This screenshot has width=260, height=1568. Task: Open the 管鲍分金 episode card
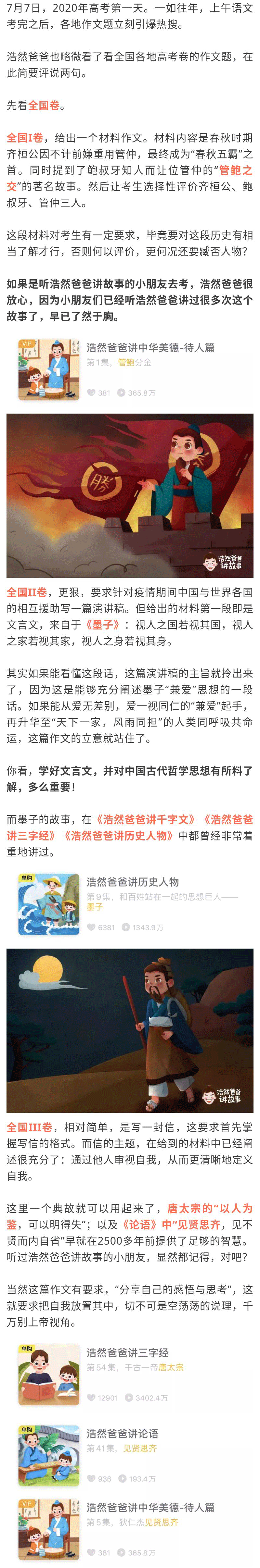pos(130,369)
